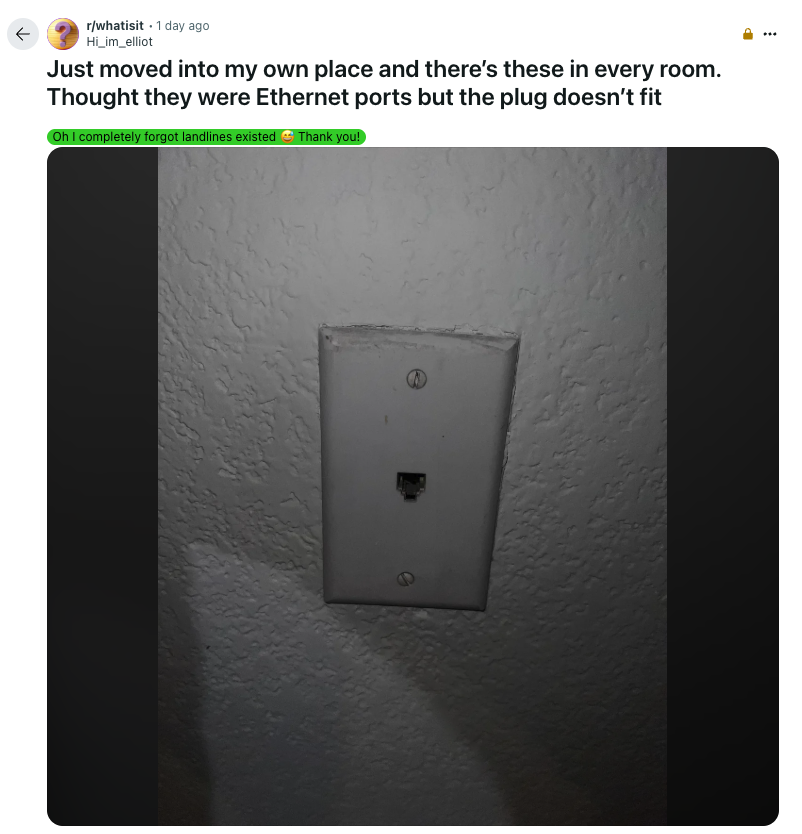This screenshot has height=834, width=802.
Task: Open the r/whatisit community avatar
Action: [63, 34]
